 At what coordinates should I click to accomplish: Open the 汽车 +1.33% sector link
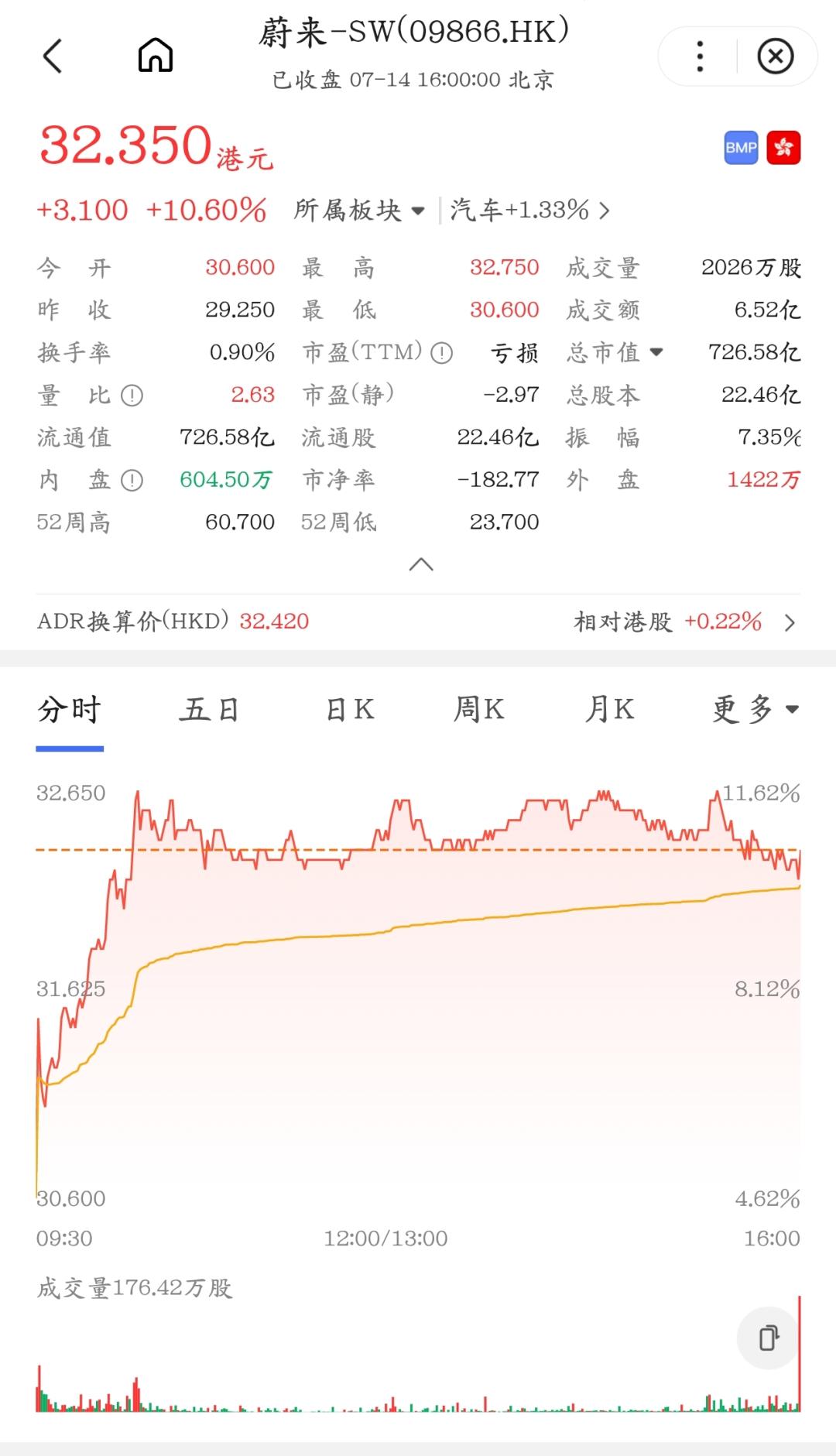pyautogui.click(x=529, y=211)
